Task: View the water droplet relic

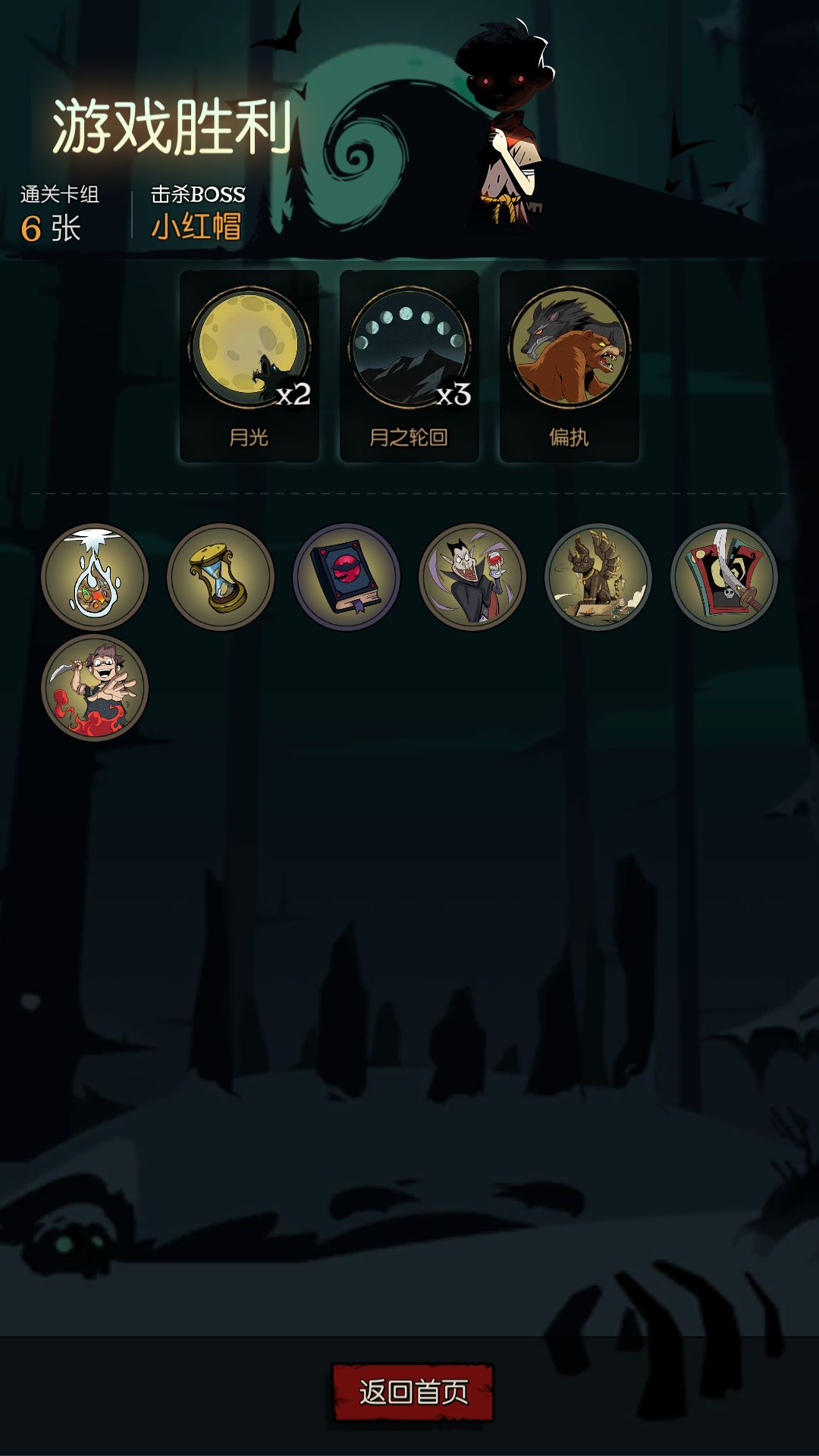Action: (x=95, y=577)
